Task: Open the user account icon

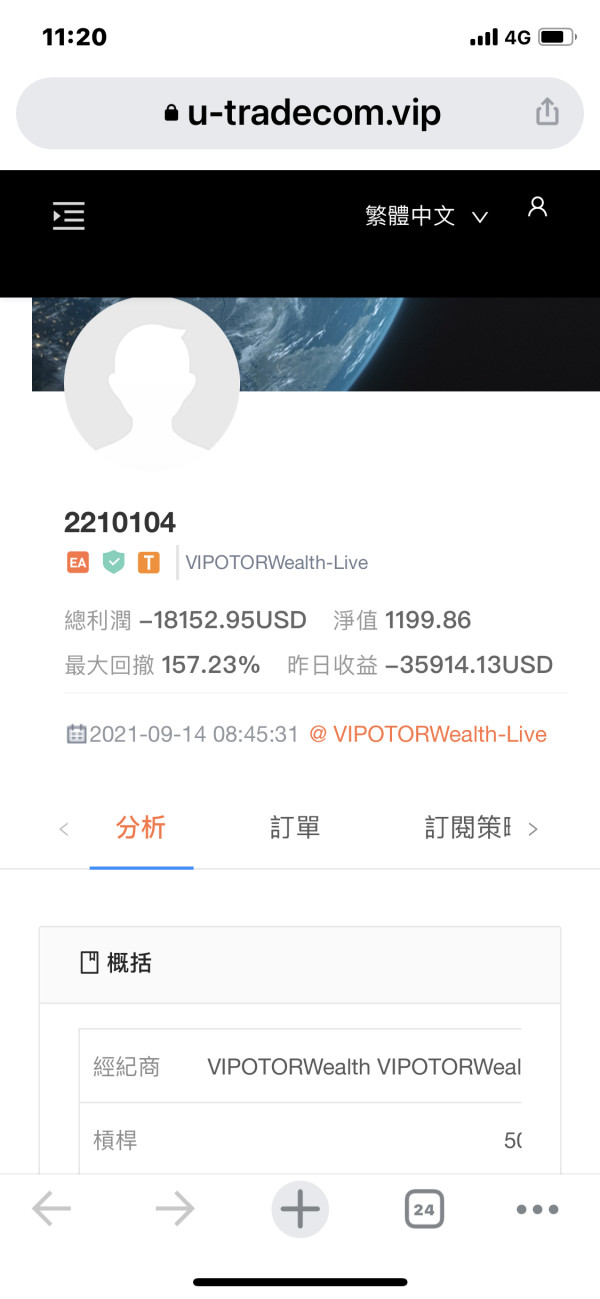Action: 538,207
